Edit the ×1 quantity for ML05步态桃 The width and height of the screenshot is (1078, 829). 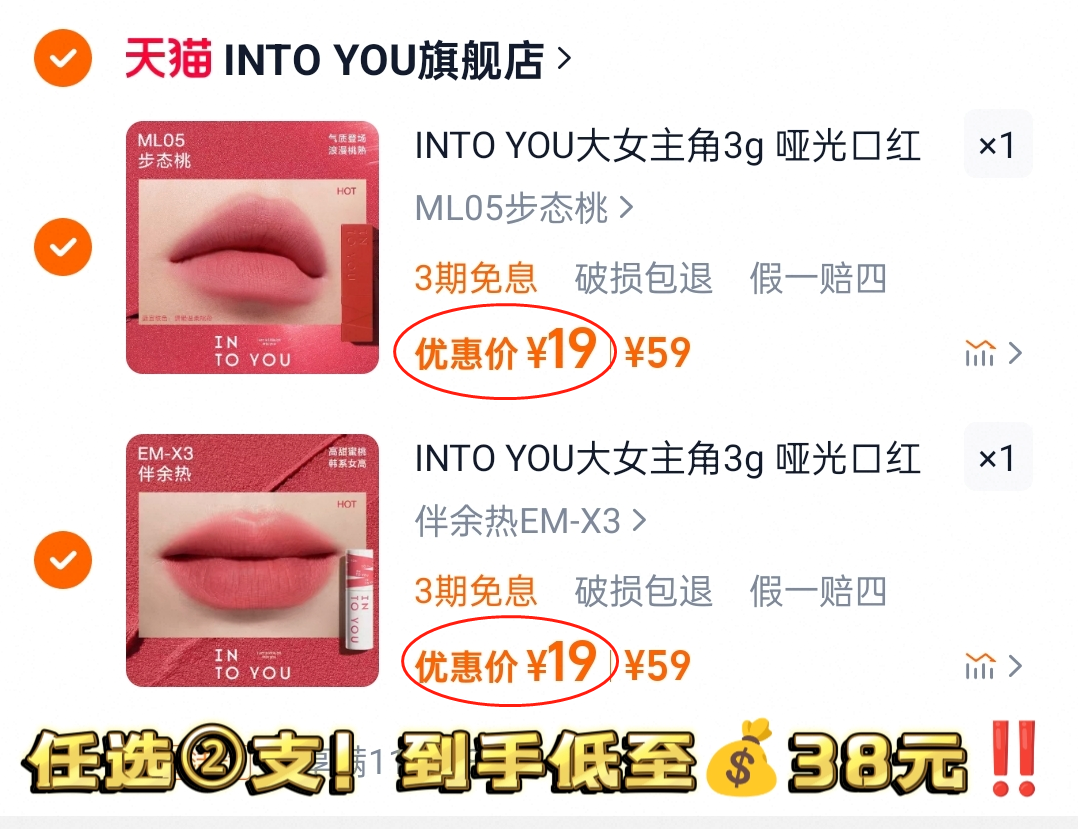[x=997, y=146]
